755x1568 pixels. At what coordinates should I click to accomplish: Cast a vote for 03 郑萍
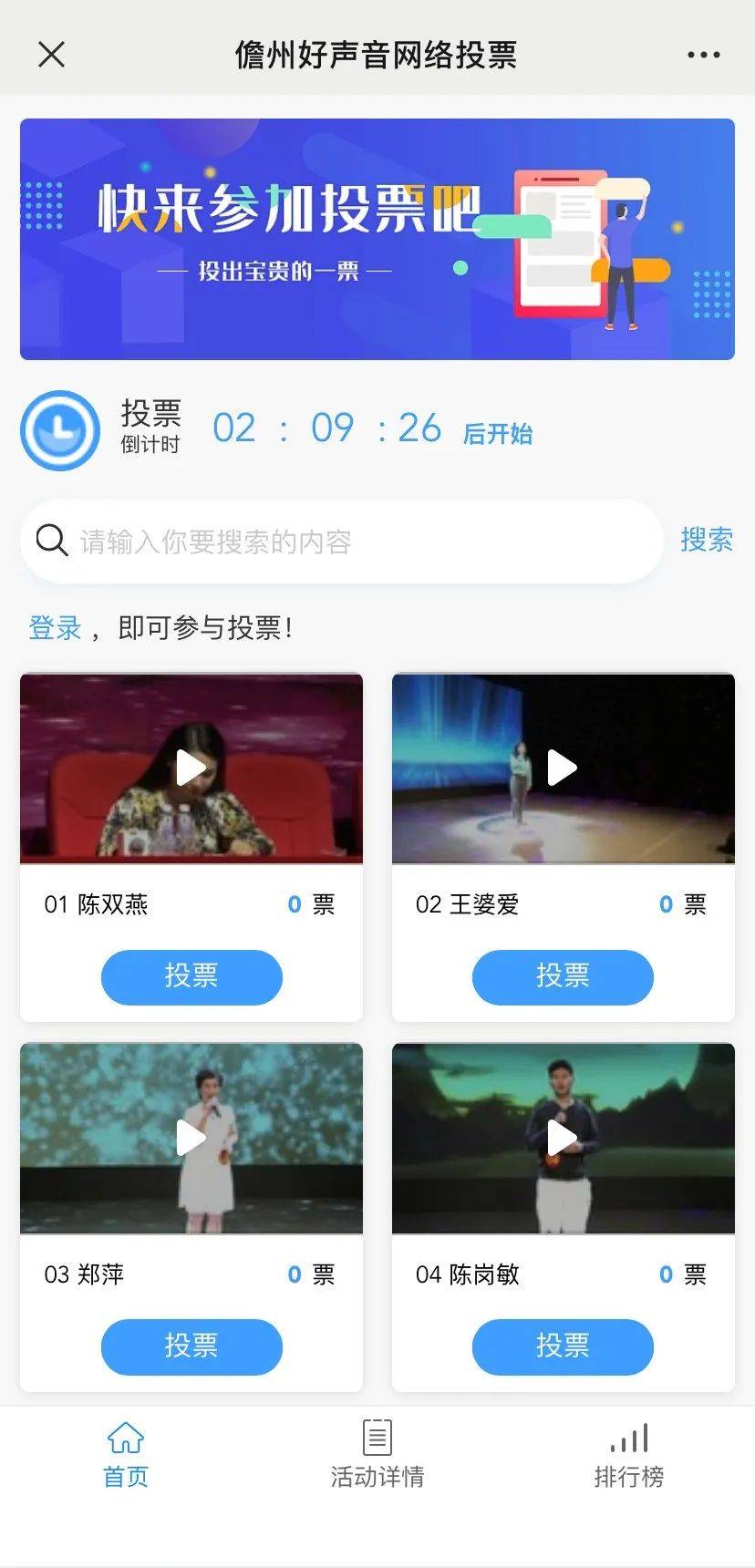(191, 1346)
